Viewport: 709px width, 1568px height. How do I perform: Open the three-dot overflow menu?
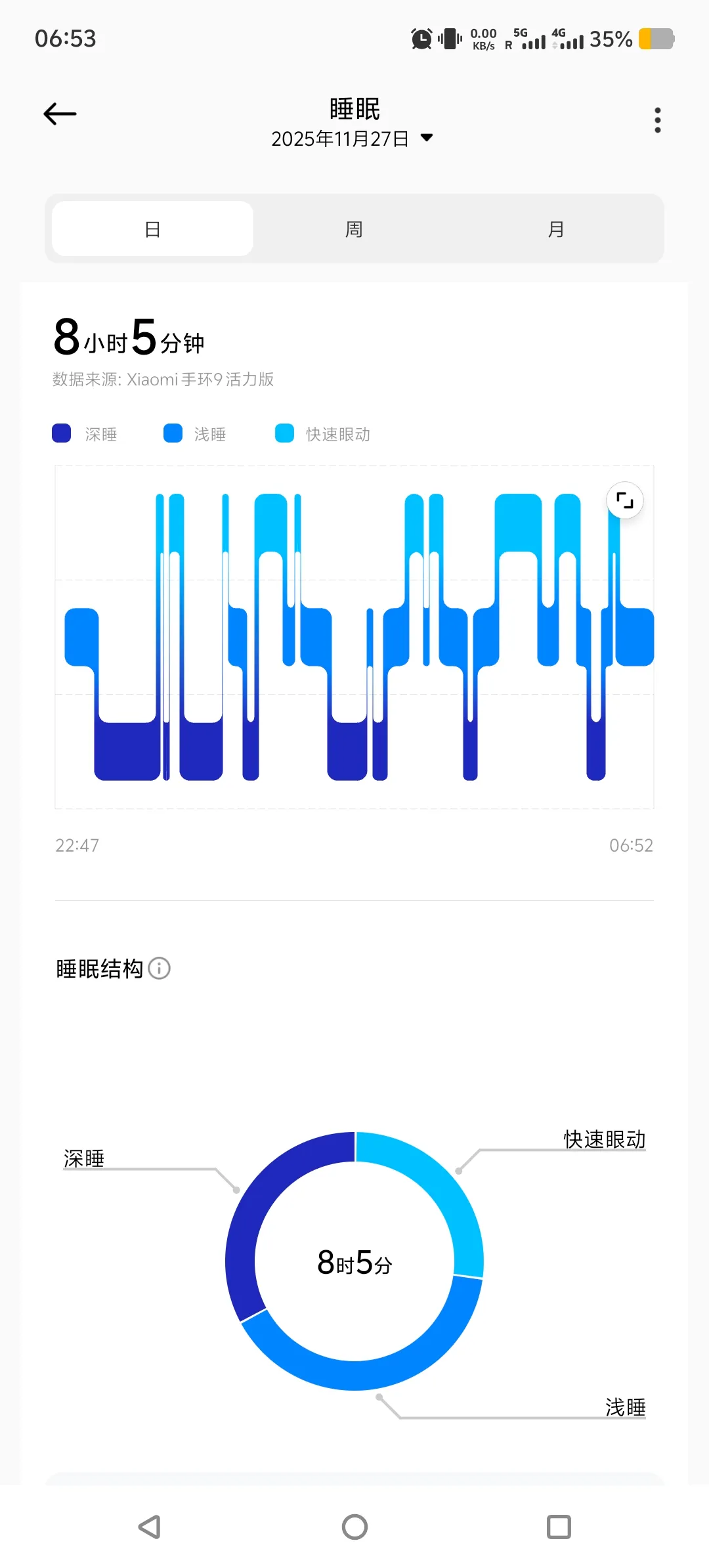pyautogui.click(x=657, y=120)
